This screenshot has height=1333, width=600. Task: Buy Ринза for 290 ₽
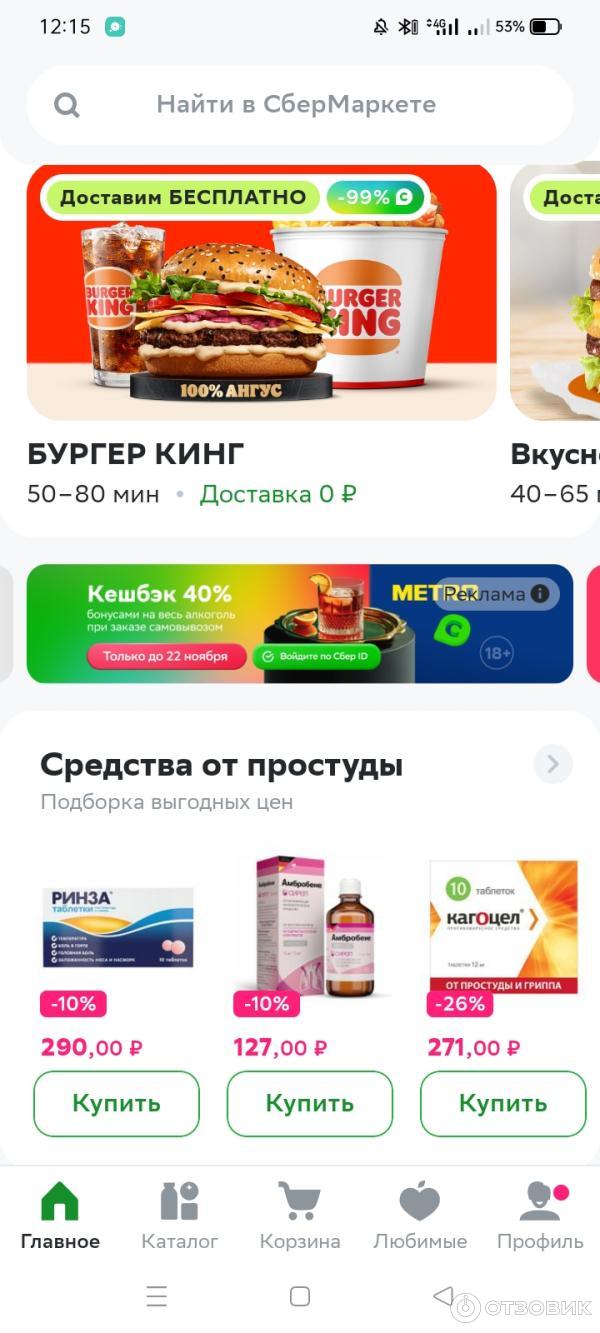117,1103
